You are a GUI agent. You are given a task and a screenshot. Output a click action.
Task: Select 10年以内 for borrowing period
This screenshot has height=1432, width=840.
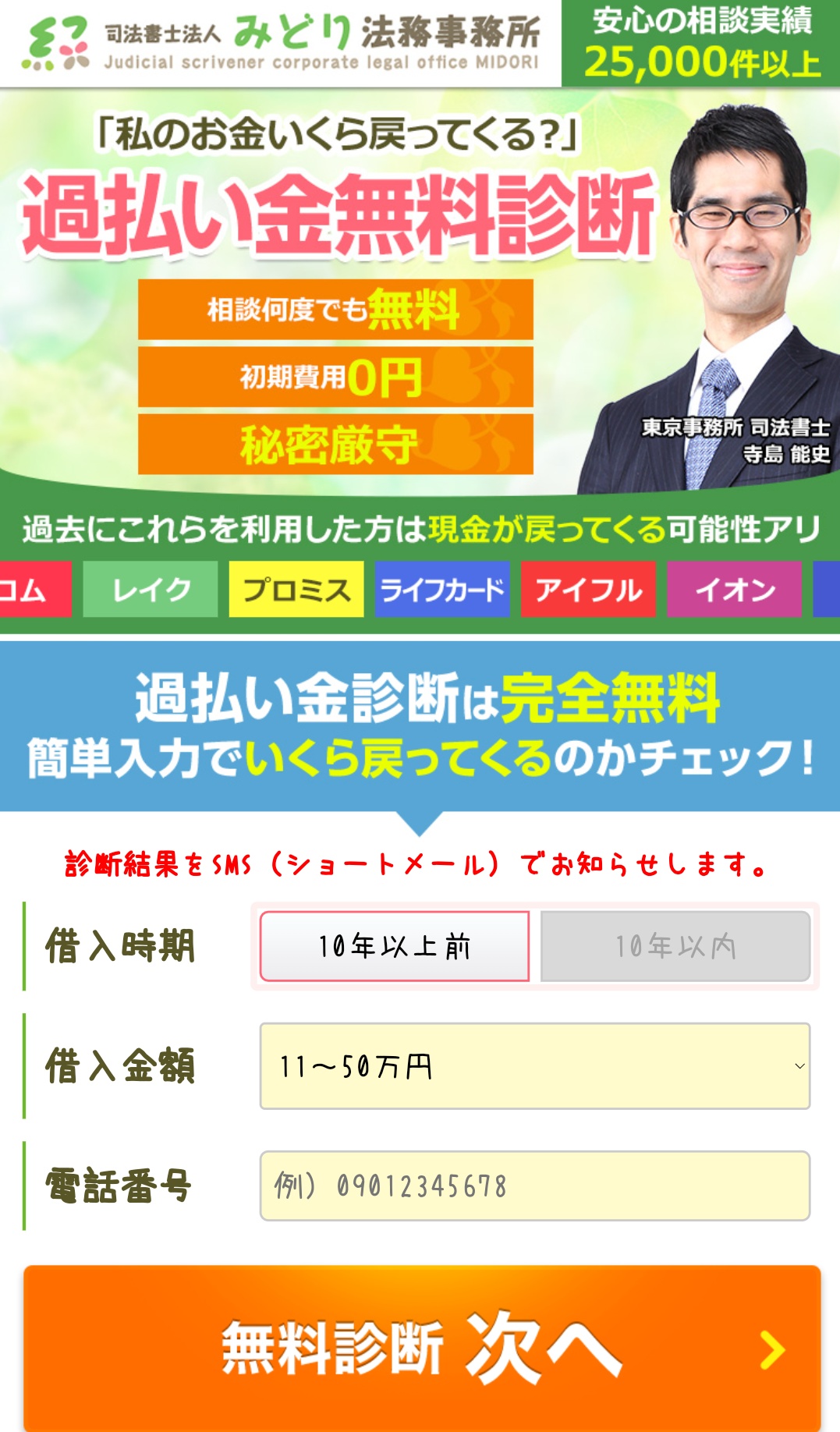click(x=675, y=946)
